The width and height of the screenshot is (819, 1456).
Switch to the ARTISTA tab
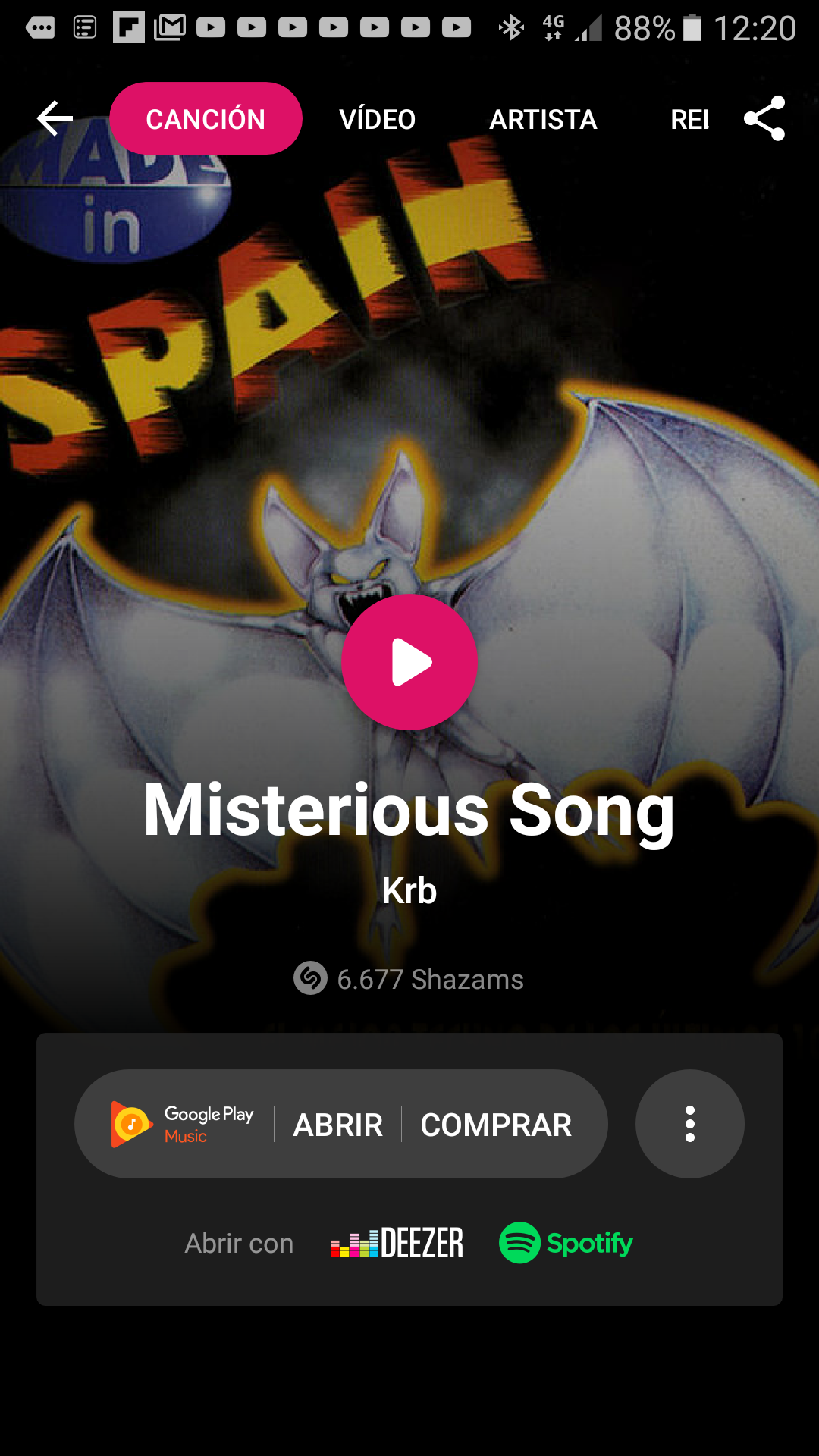[543, 119]
